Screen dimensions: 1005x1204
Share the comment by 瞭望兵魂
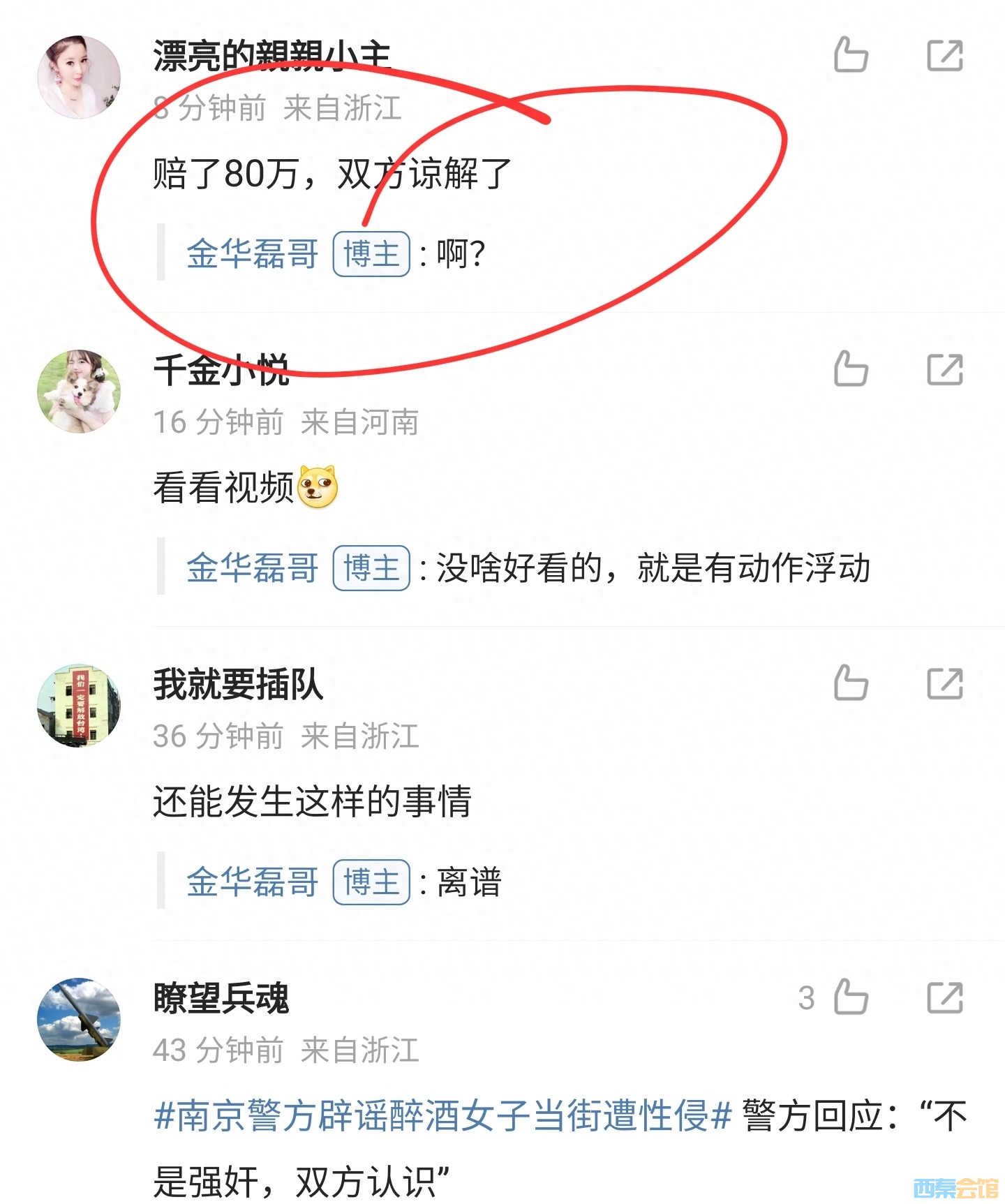click(x=945, y=998)
